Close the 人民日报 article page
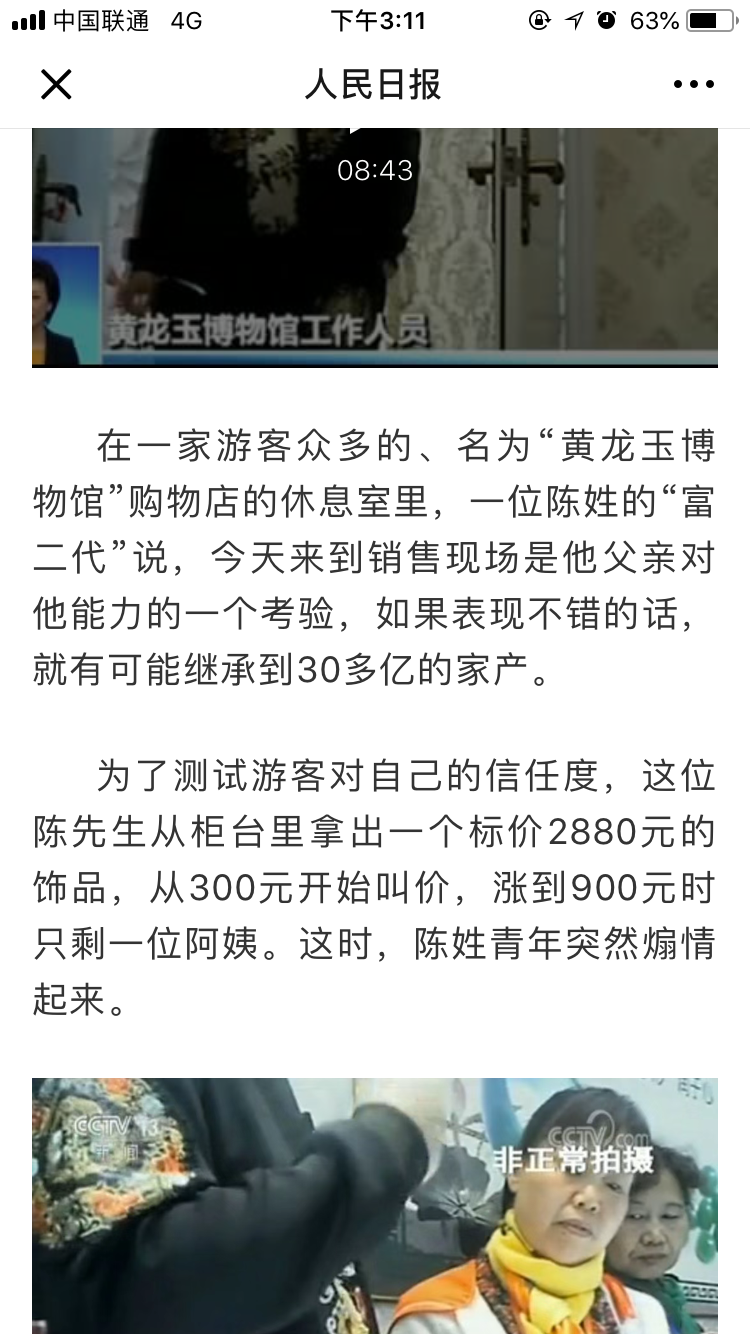 click(x=56, y=85)
